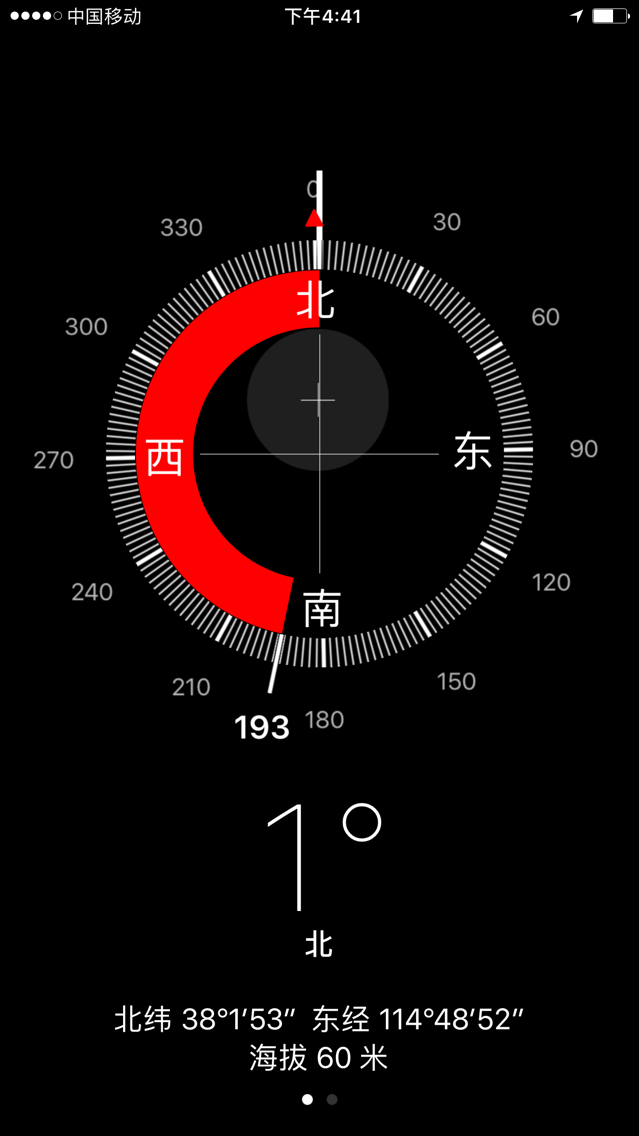Open the coordinates 北纬 38°1′53″ in Maps
Image resolution: width=639 pixels, height=1136 pixels.
click(206, 1021)
